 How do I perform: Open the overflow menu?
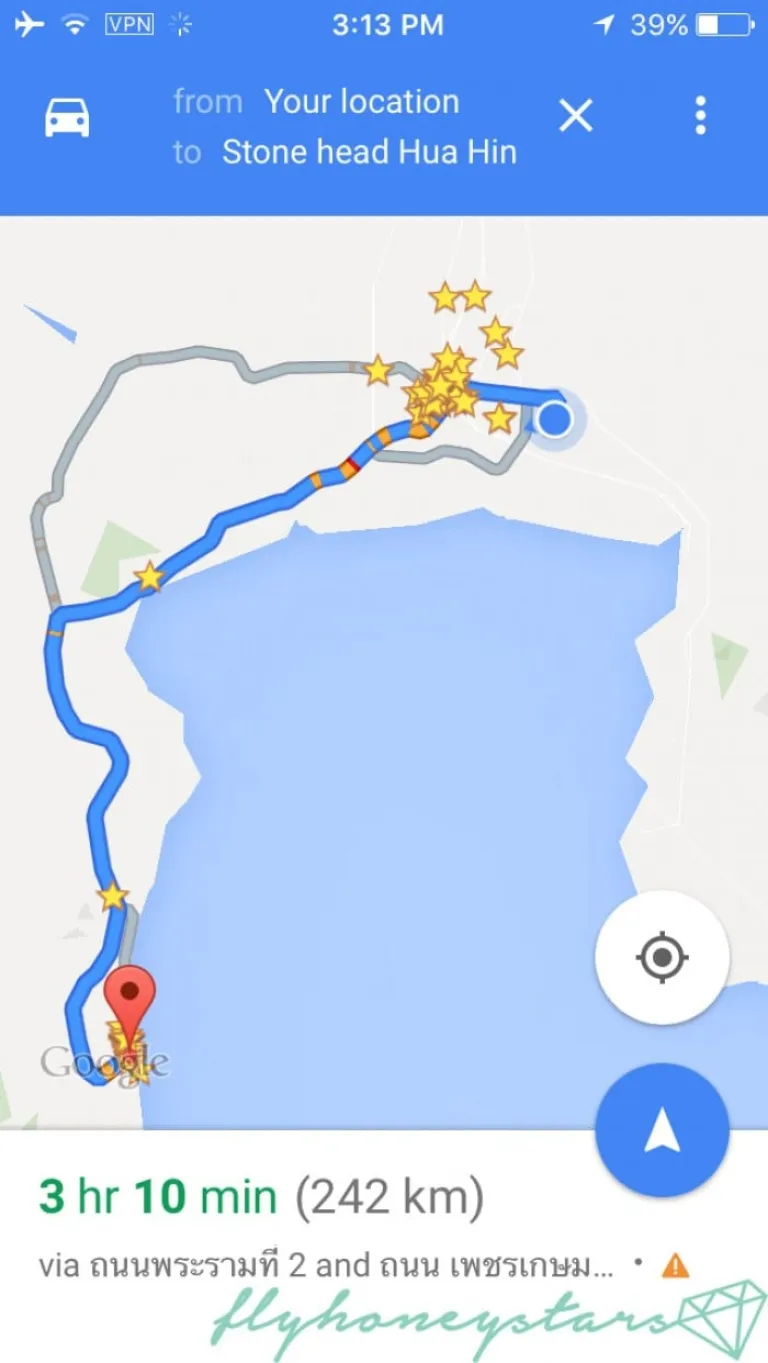[700, 117]
